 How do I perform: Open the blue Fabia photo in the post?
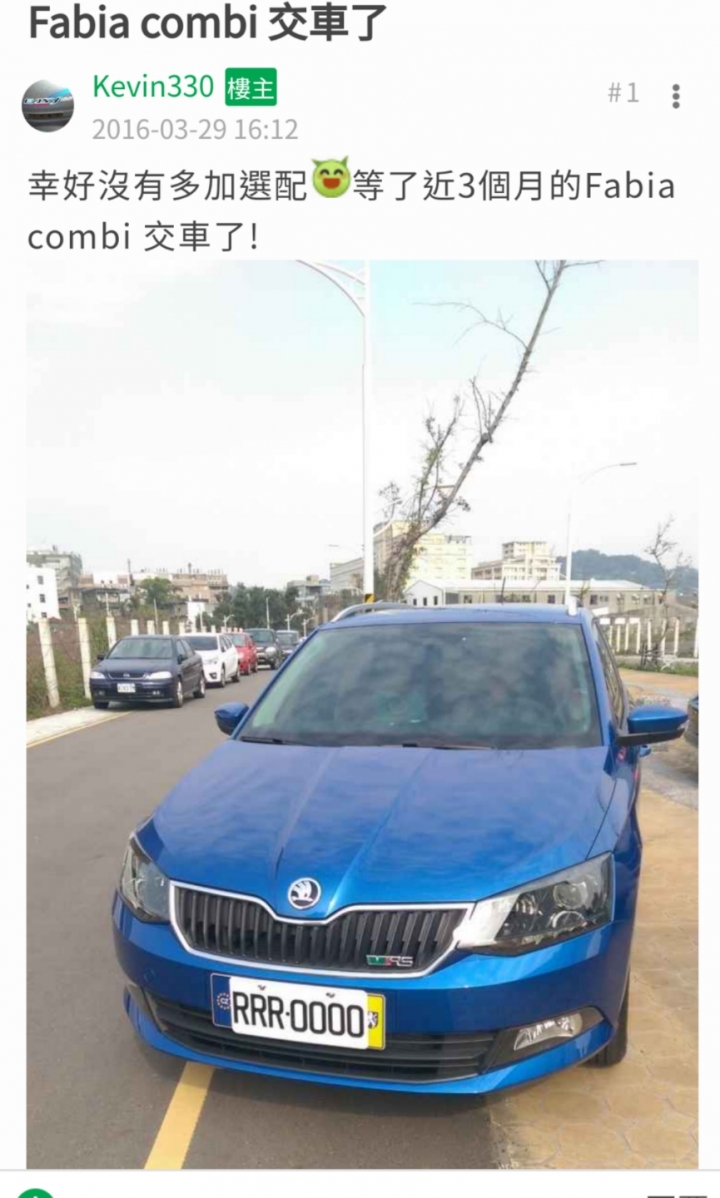362,713
